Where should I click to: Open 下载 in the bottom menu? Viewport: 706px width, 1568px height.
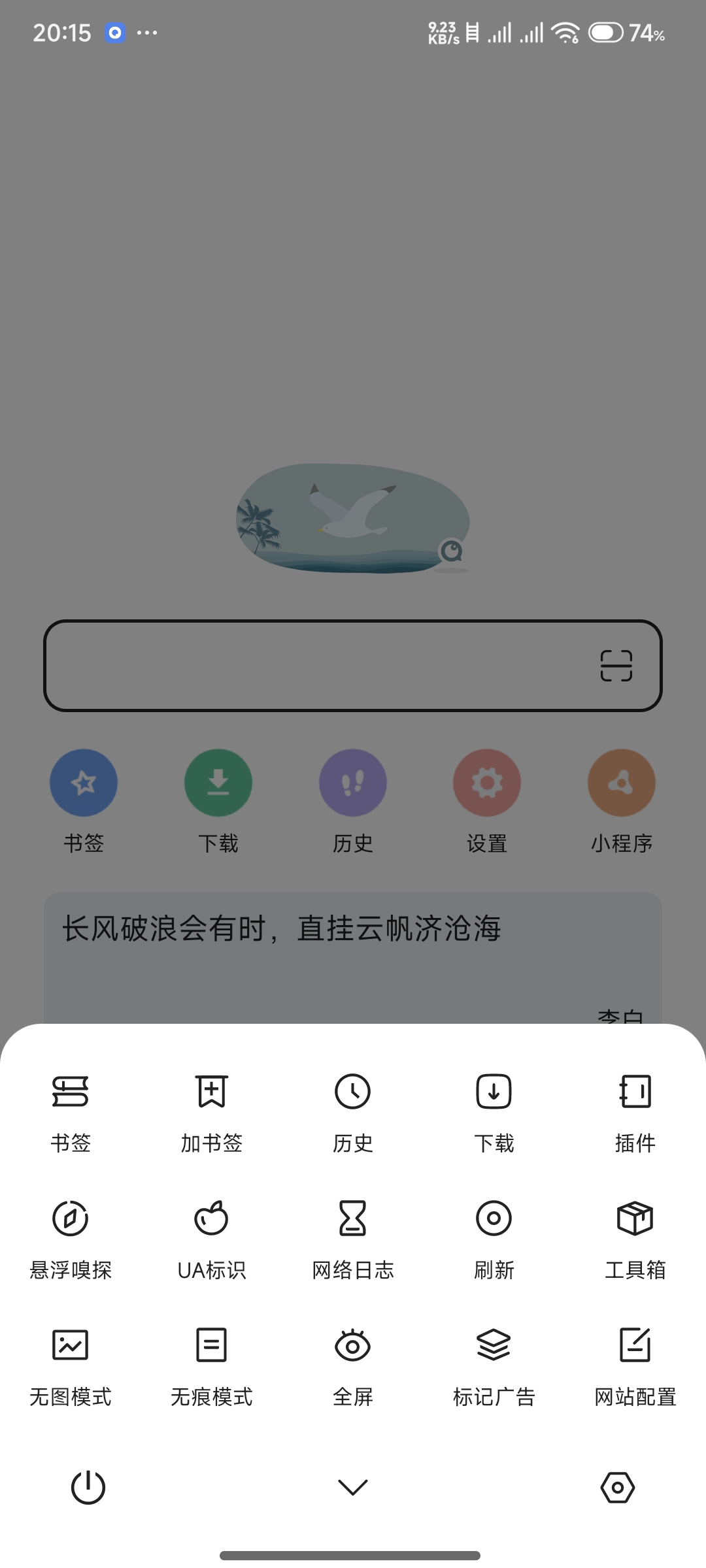pos(494,1111)
